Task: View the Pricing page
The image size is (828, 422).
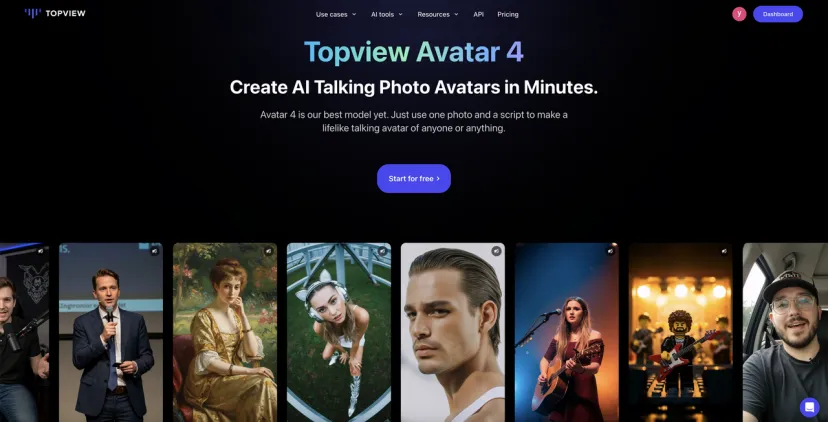Action: pos(508,14)
